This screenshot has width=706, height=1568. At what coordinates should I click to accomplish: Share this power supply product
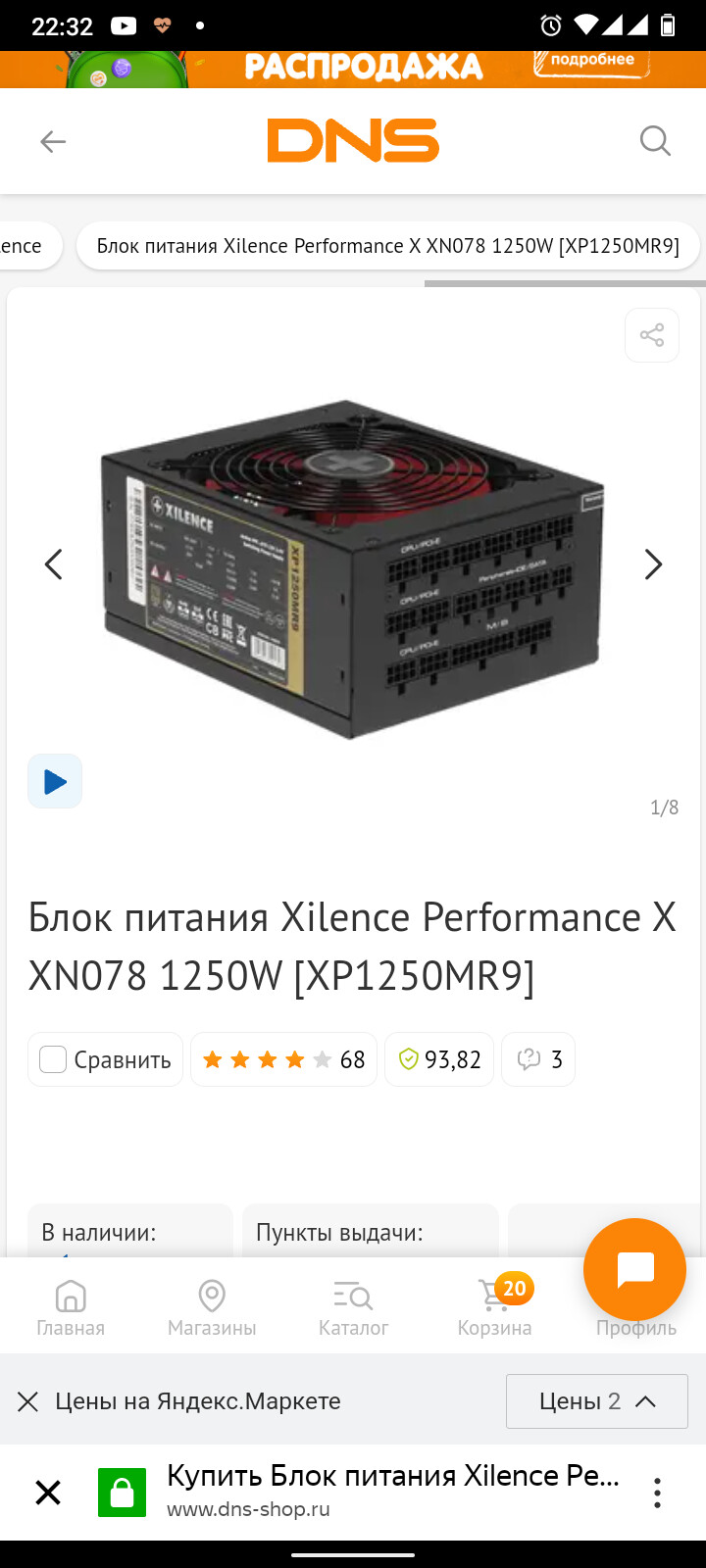(x=652, y=335)
